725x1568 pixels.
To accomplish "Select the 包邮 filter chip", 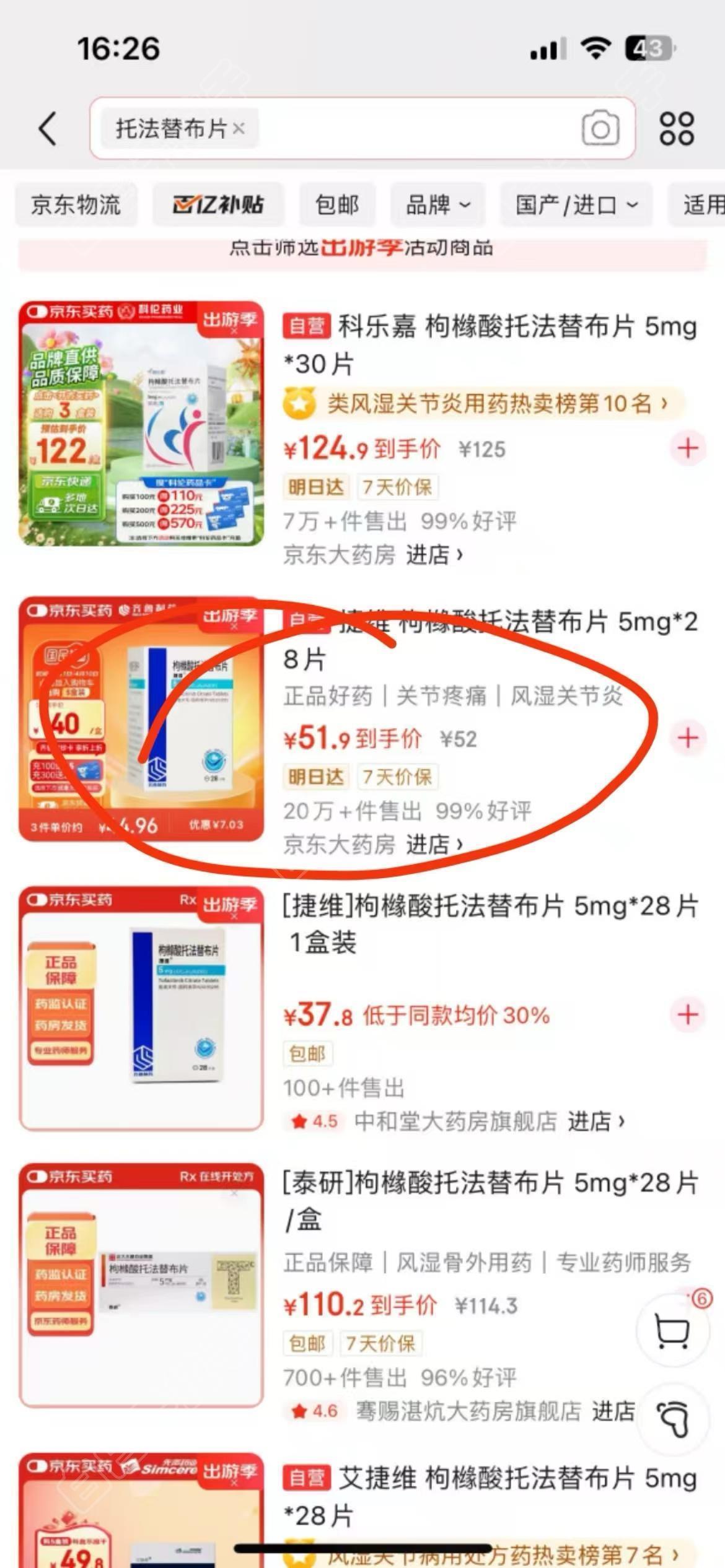I will click(337, 205).
